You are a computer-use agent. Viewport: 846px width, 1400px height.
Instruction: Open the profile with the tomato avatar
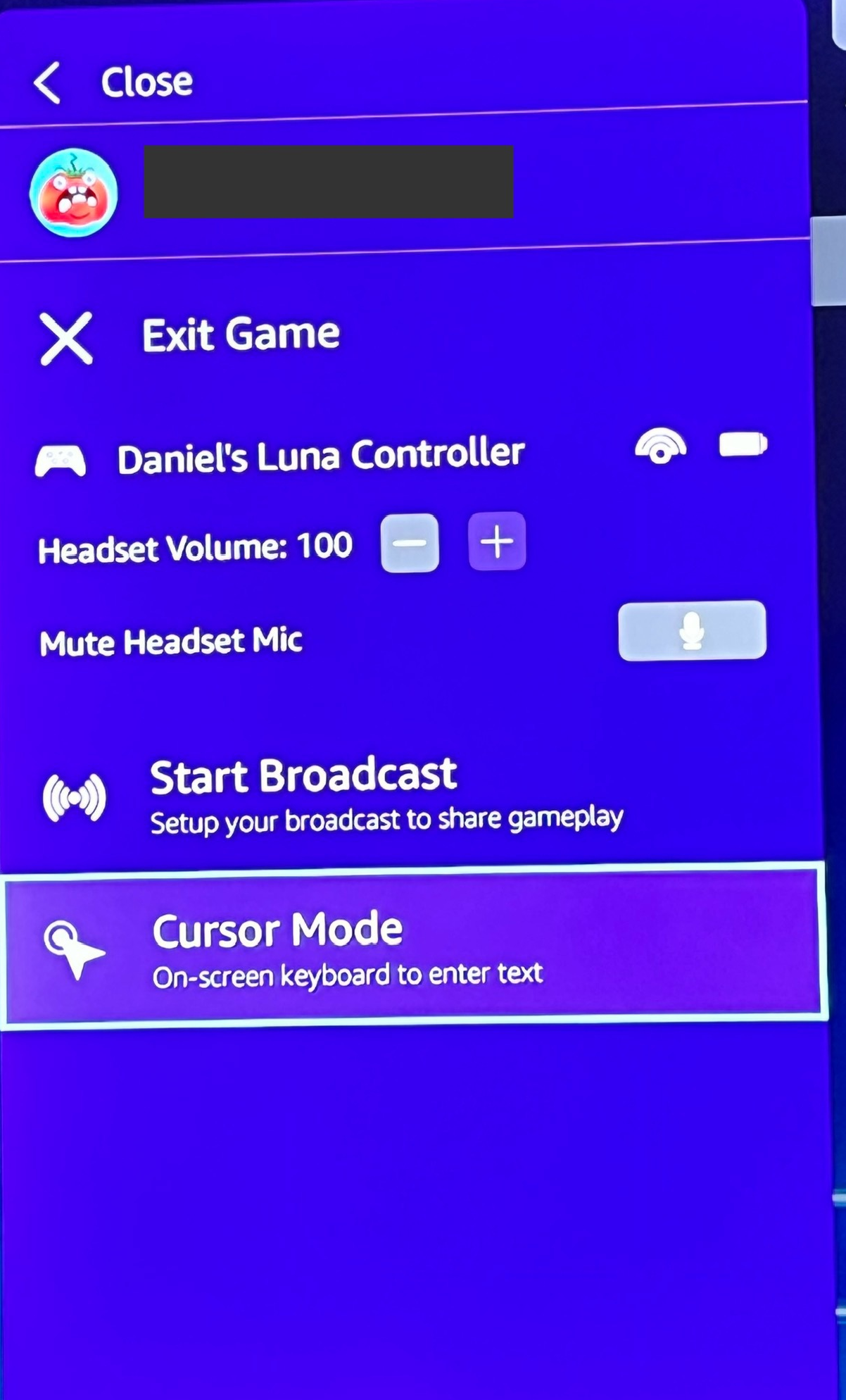click(73, 192)
